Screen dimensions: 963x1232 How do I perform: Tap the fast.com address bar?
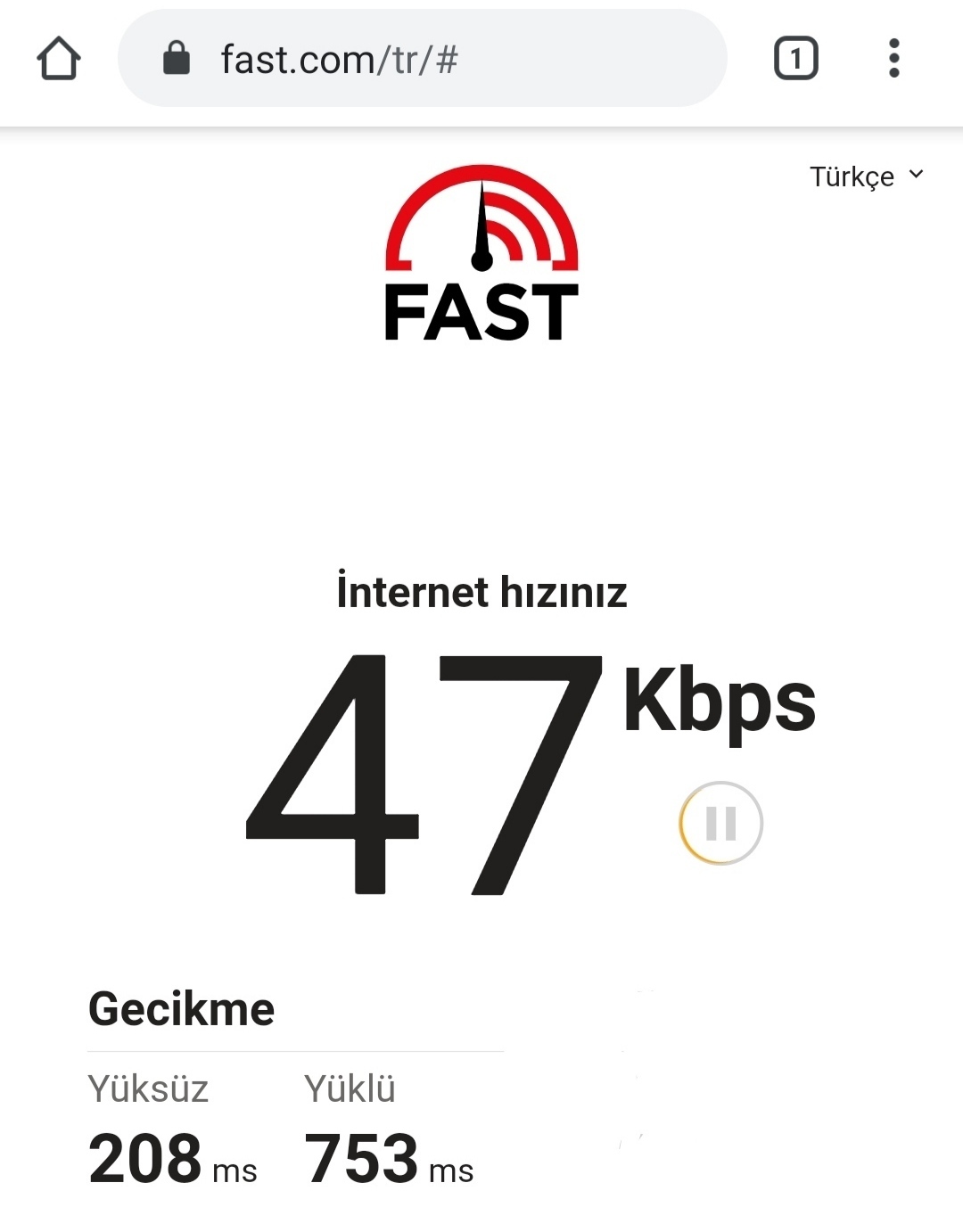423,59
